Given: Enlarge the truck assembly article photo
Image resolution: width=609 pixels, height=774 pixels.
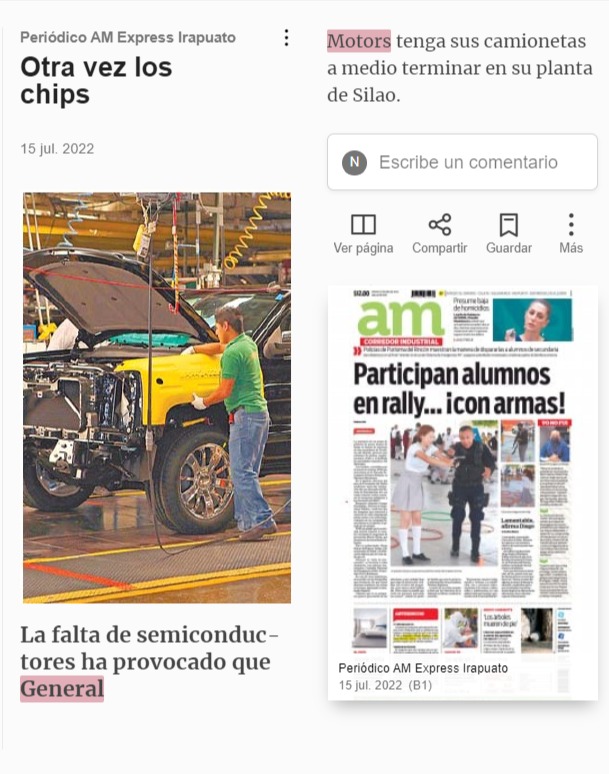Looking at the screenshot, I should 157,398.
